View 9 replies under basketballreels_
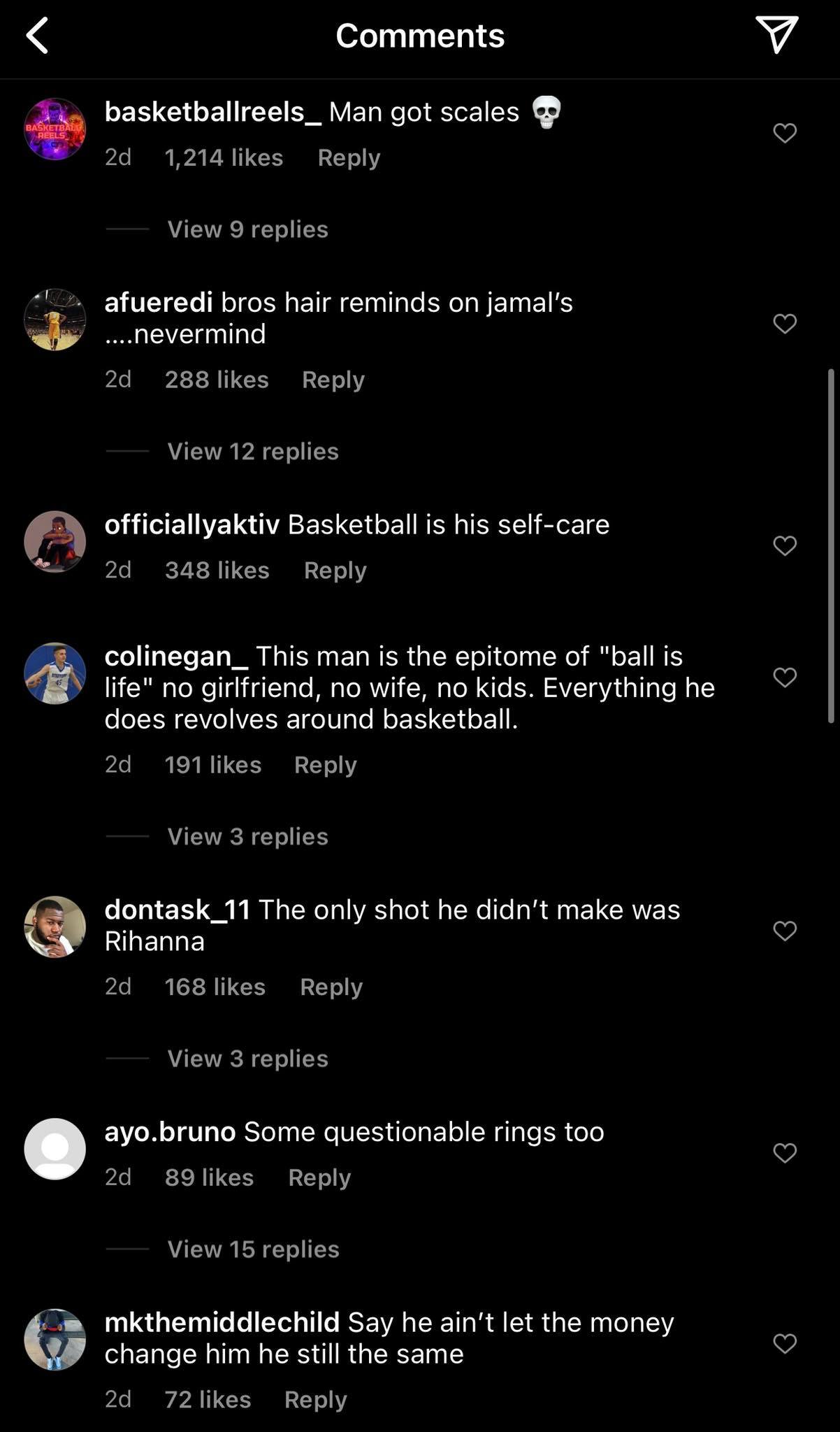840x1432 pixels. coord(247,229)
